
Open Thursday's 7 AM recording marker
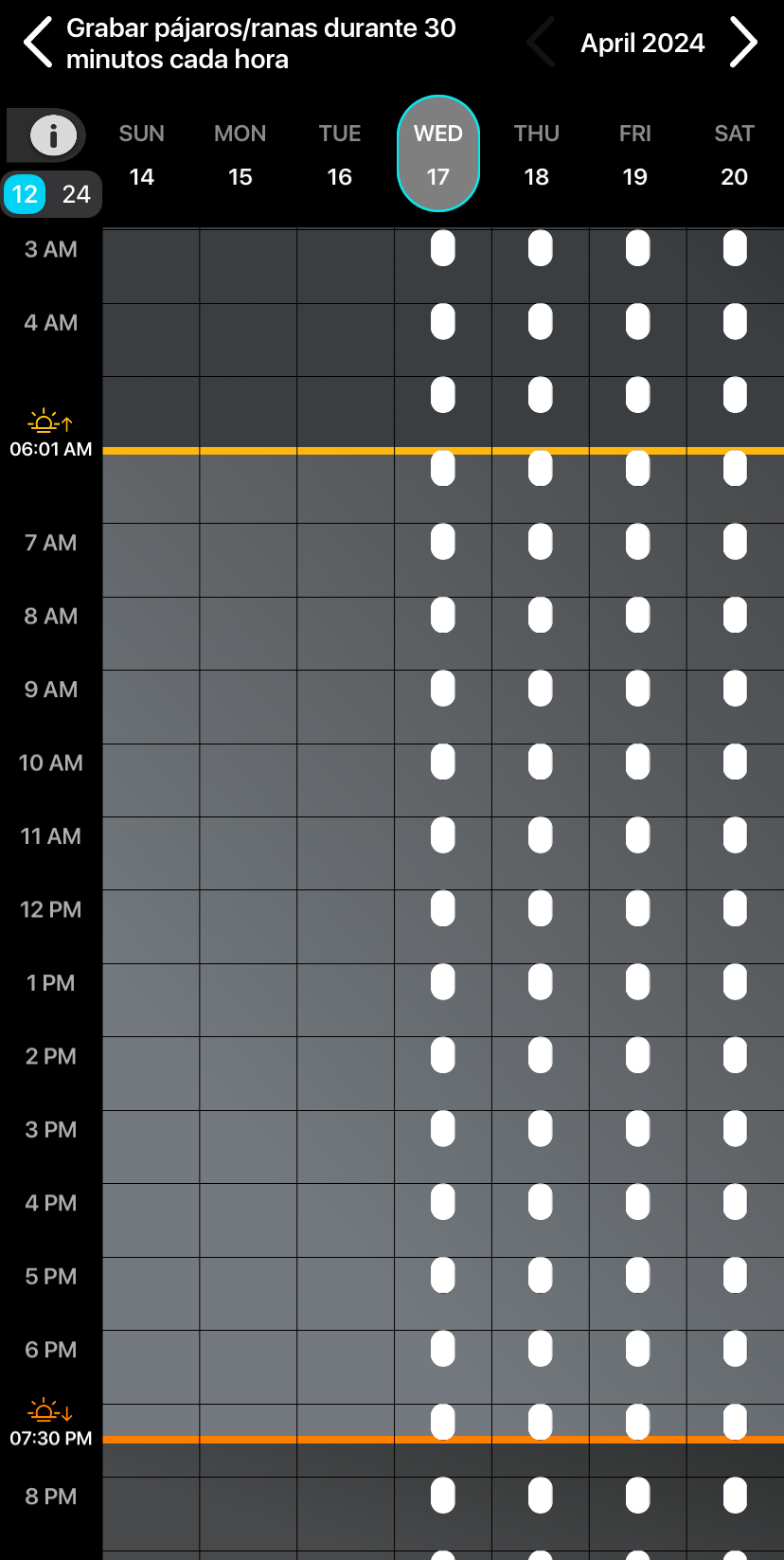(x=541, y=542)
